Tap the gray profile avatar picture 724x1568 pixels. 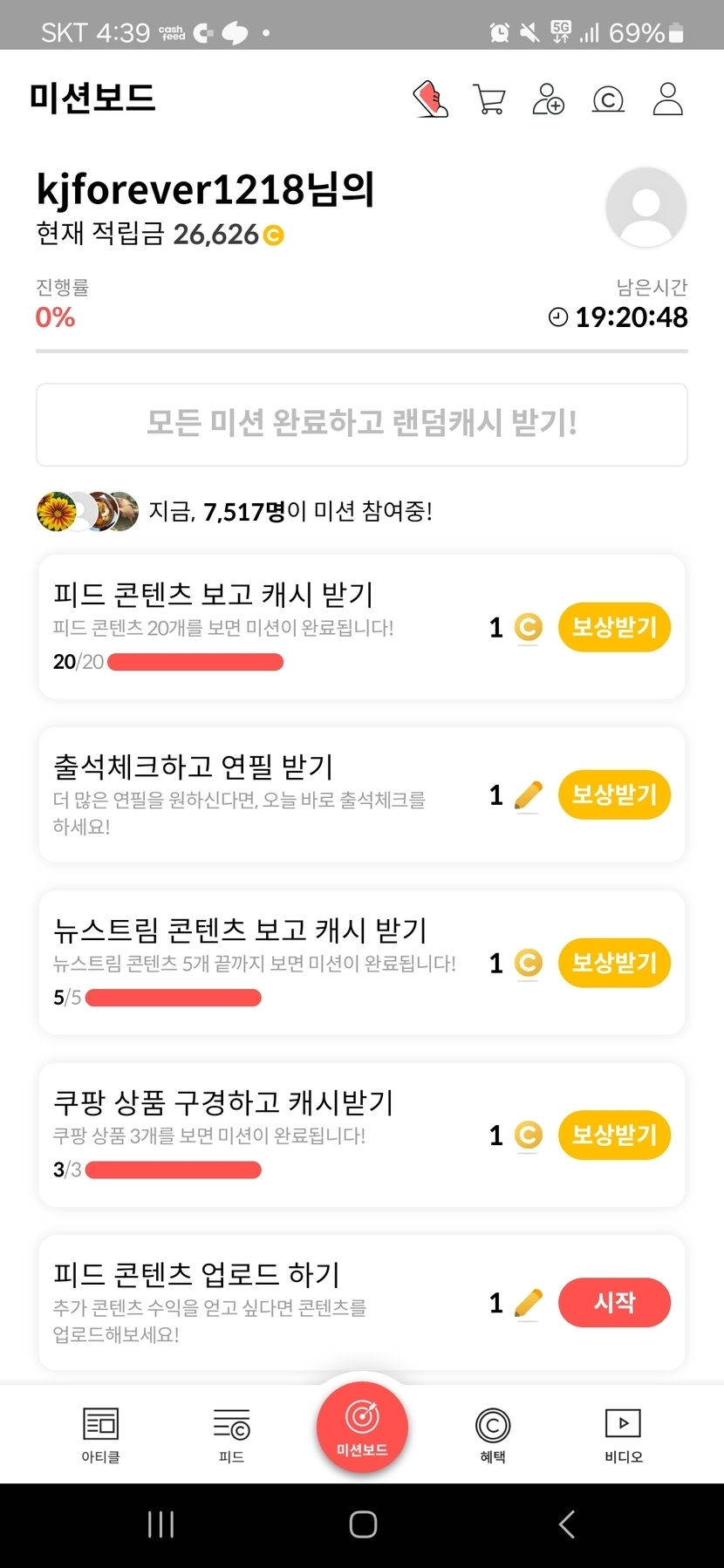click(645, 208)
